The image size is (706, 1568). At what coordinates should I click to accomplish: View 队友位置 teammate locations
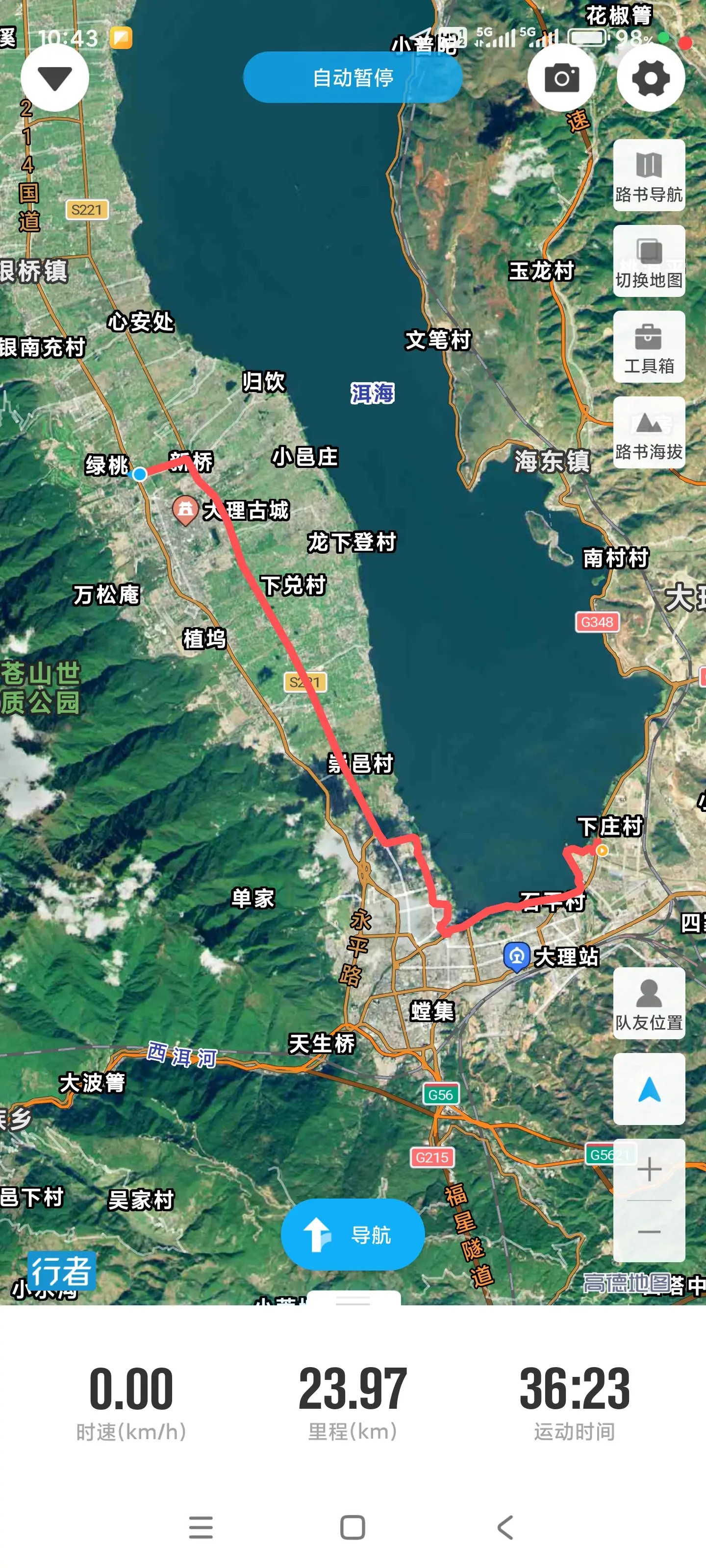tap(649, 1003)
